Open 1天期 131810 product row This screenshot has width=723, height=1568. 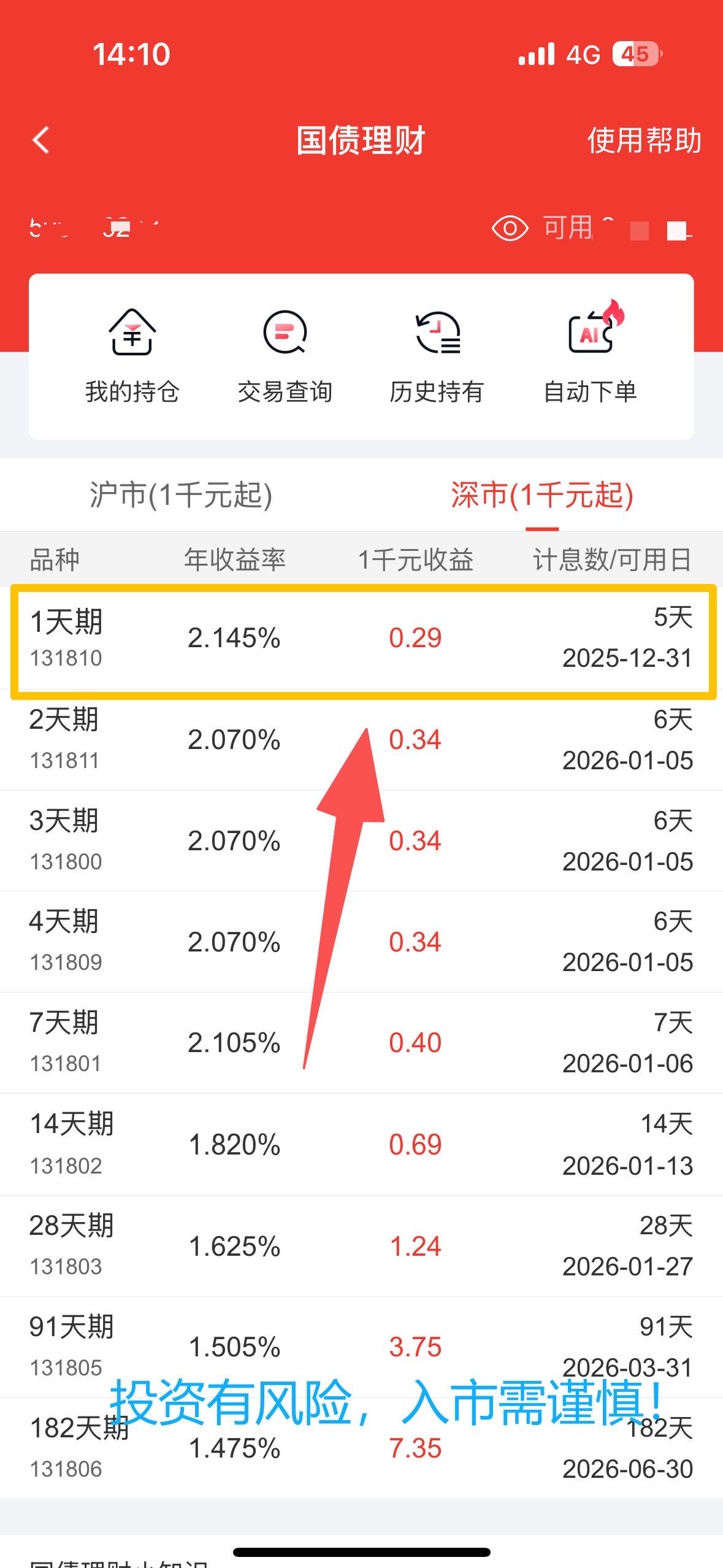click(362, 639)
